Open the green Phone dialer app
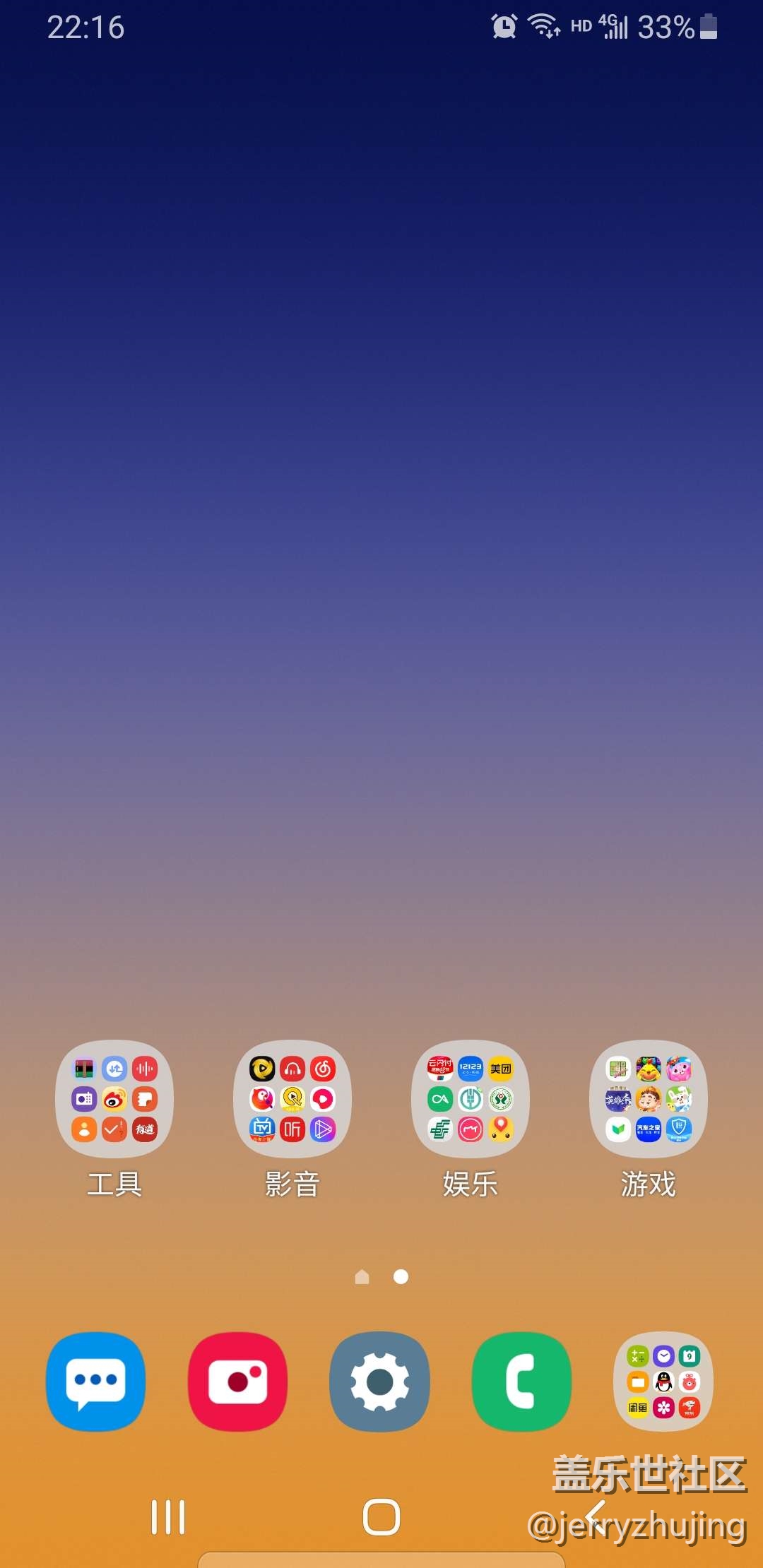Image resolution: width=763 pixels, height=1568 pixels. [522, 1382]
